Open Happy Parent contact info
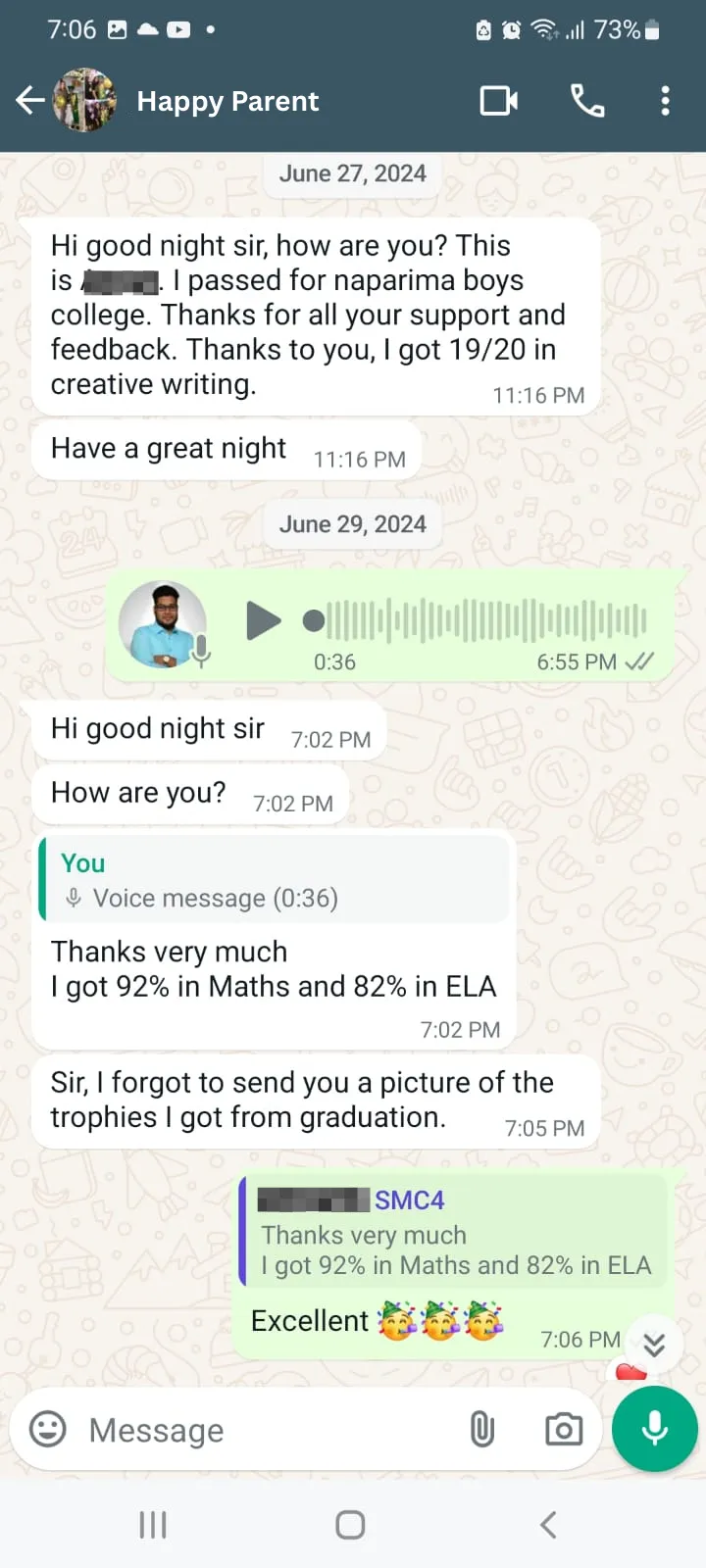This screenshot has height=1568, width=706. [x=227, y=101]
